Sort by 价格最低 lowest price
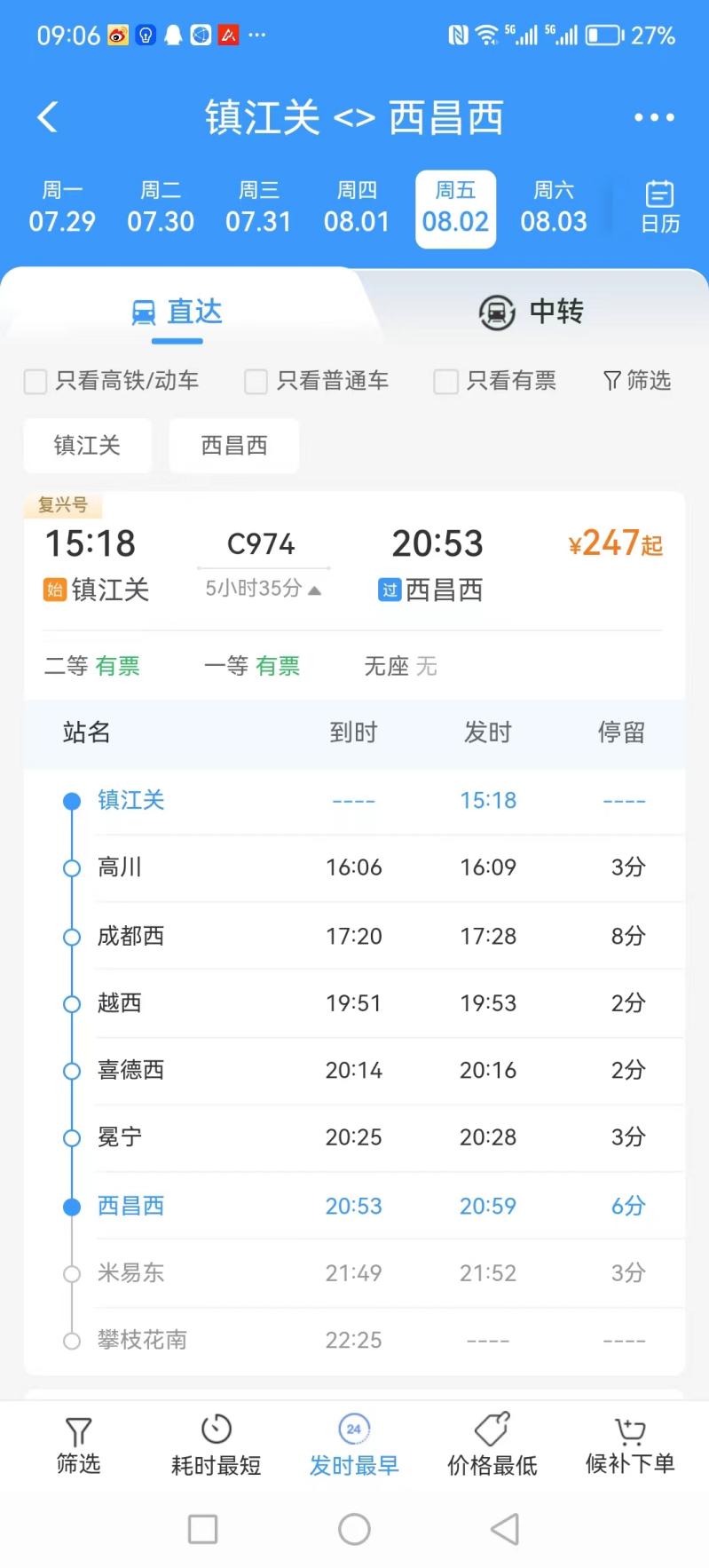Viewport: 709px width, 1568px height. [492, 1445]
